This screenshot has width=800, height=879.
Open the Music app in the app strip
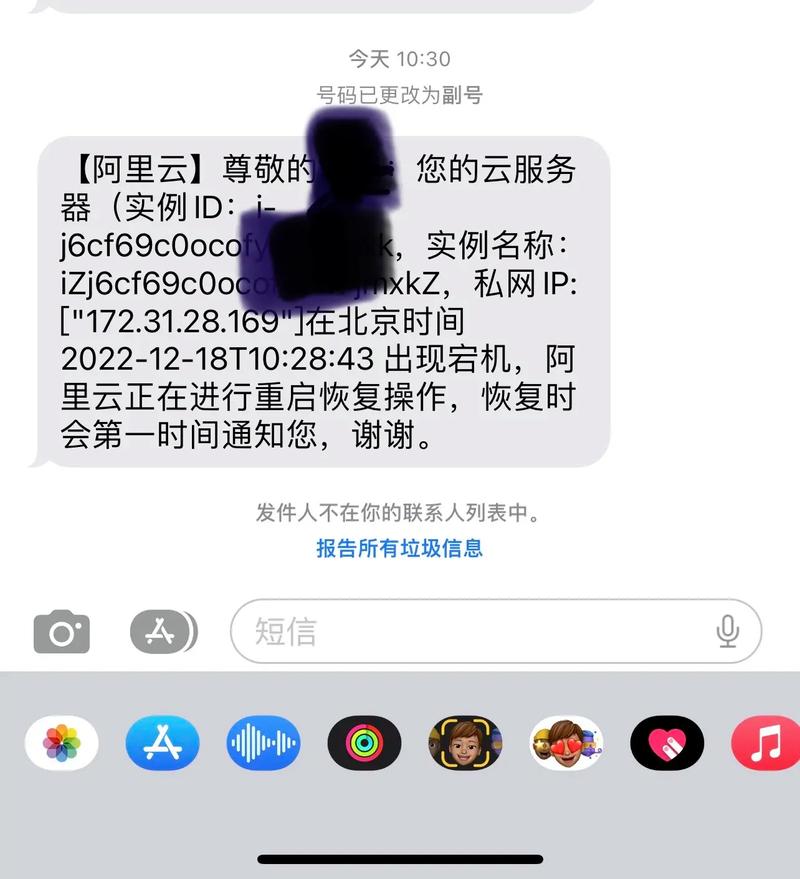tap(765, 743)
